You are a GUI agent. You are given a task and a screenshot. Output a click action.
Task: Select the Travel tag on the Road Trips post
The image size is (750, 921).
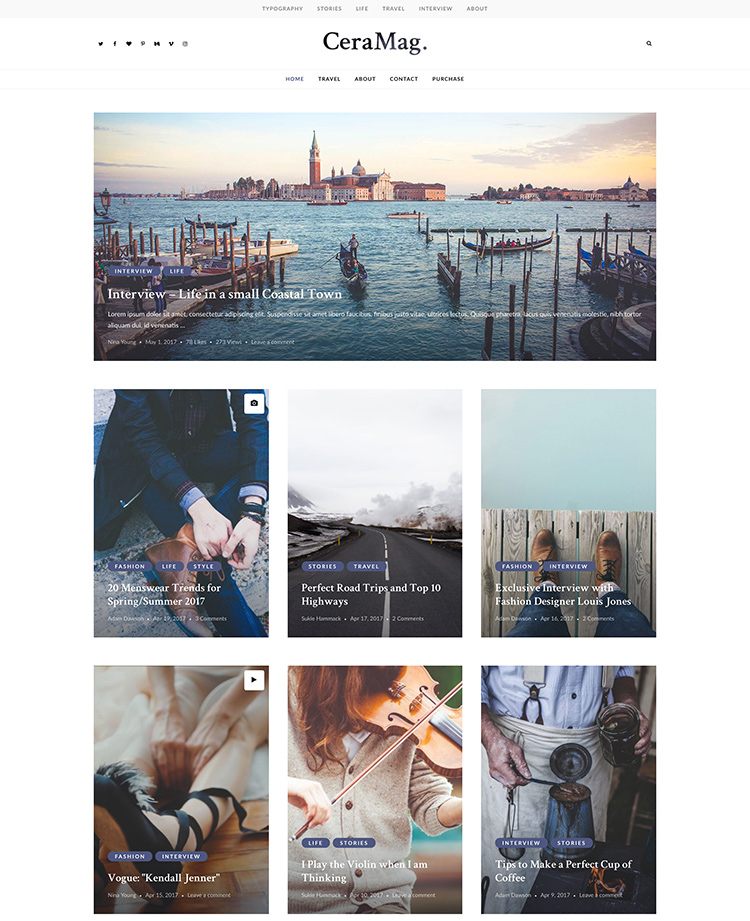[x=367, y=566]
